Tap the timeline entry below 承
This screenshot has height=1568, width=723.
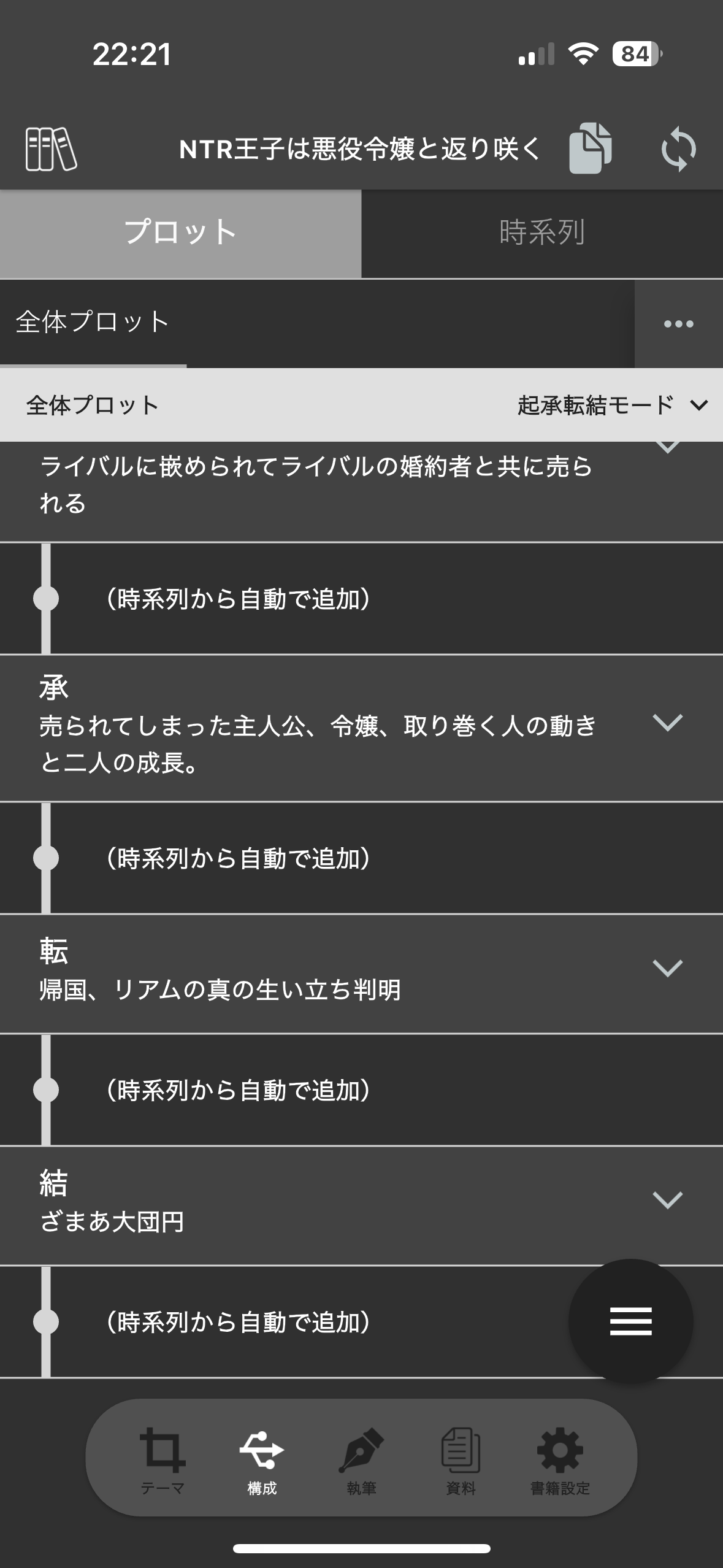point(238,858)
